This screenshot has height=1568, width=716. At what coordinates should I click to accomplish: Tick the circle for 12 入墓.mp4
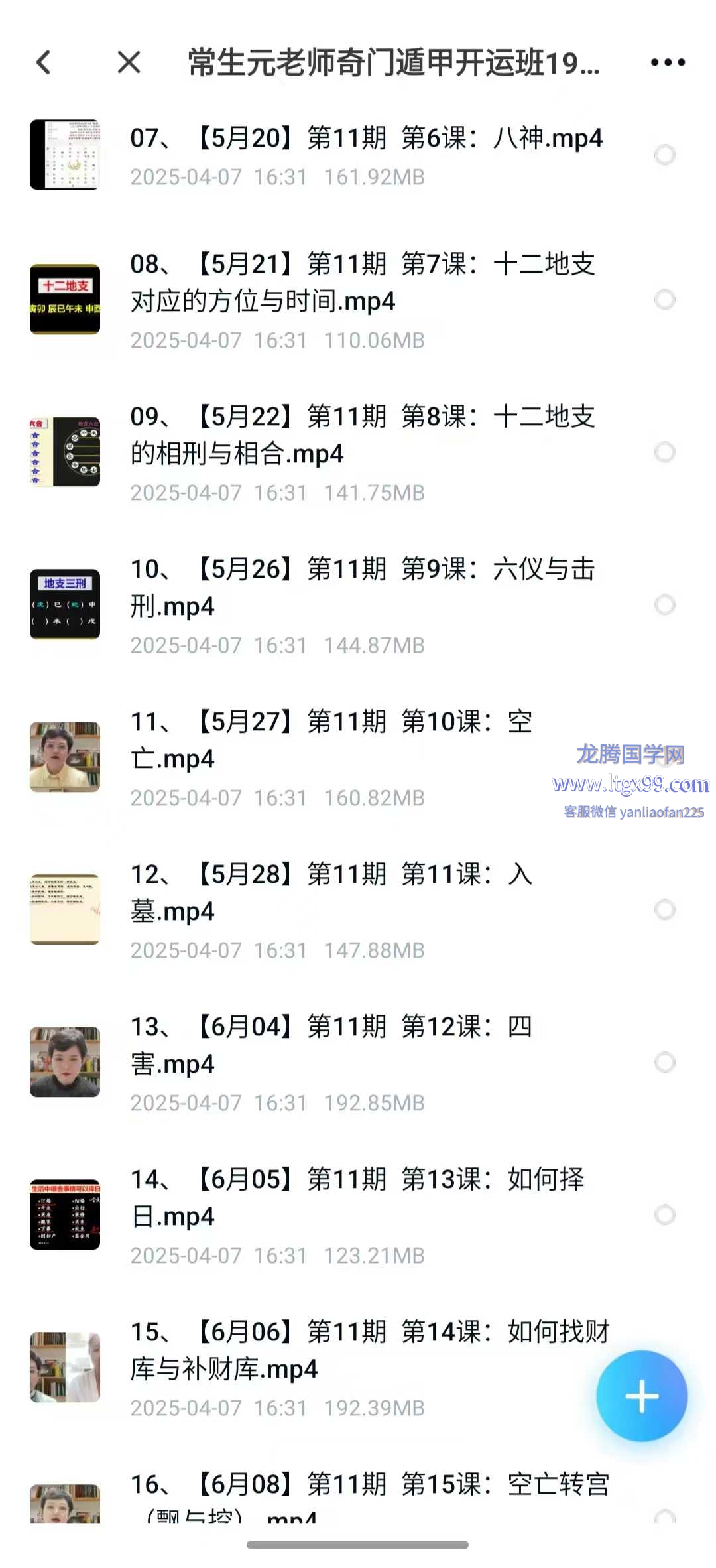(664, 910)
